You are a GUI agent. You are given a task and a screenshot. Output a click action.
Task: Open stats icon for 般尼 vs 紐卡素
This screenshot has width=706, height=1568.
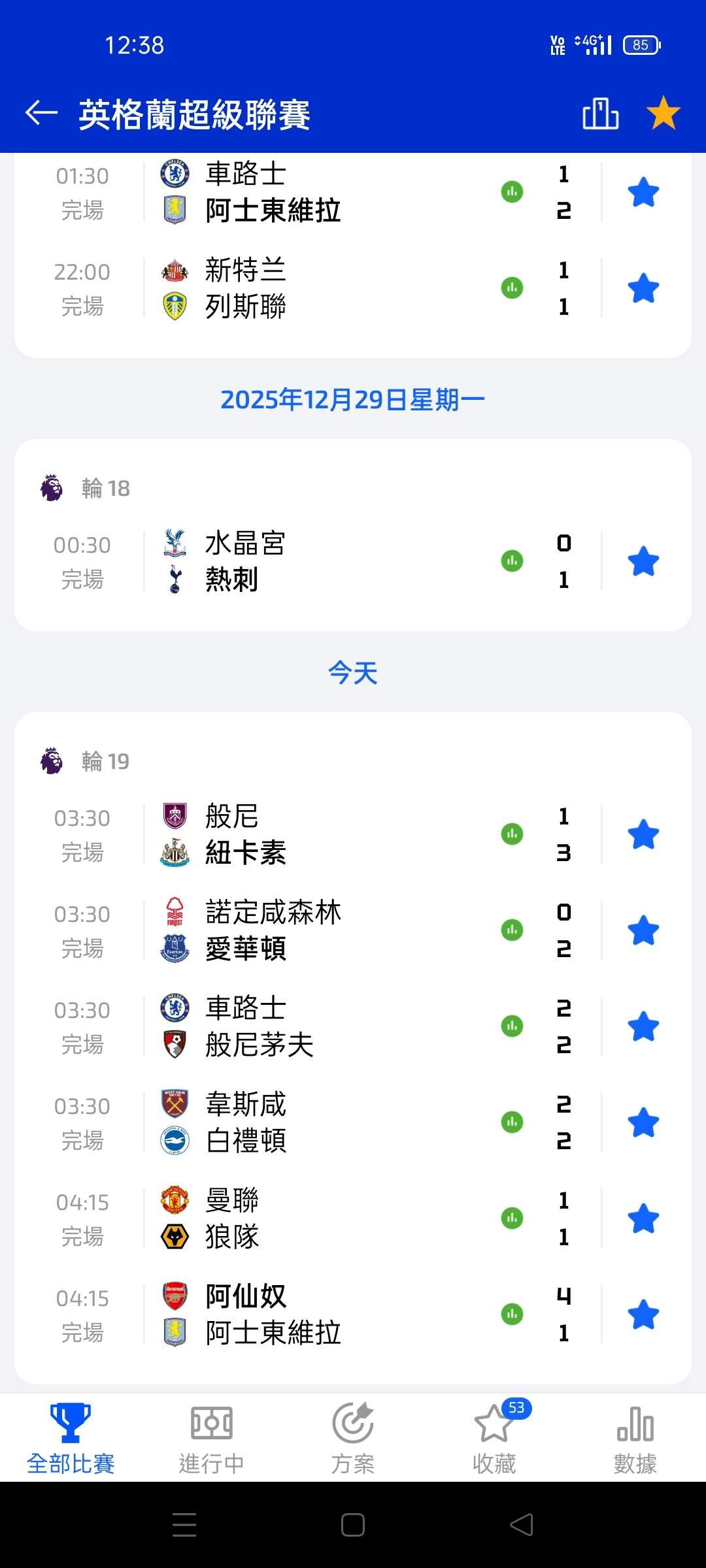[512, 834]
